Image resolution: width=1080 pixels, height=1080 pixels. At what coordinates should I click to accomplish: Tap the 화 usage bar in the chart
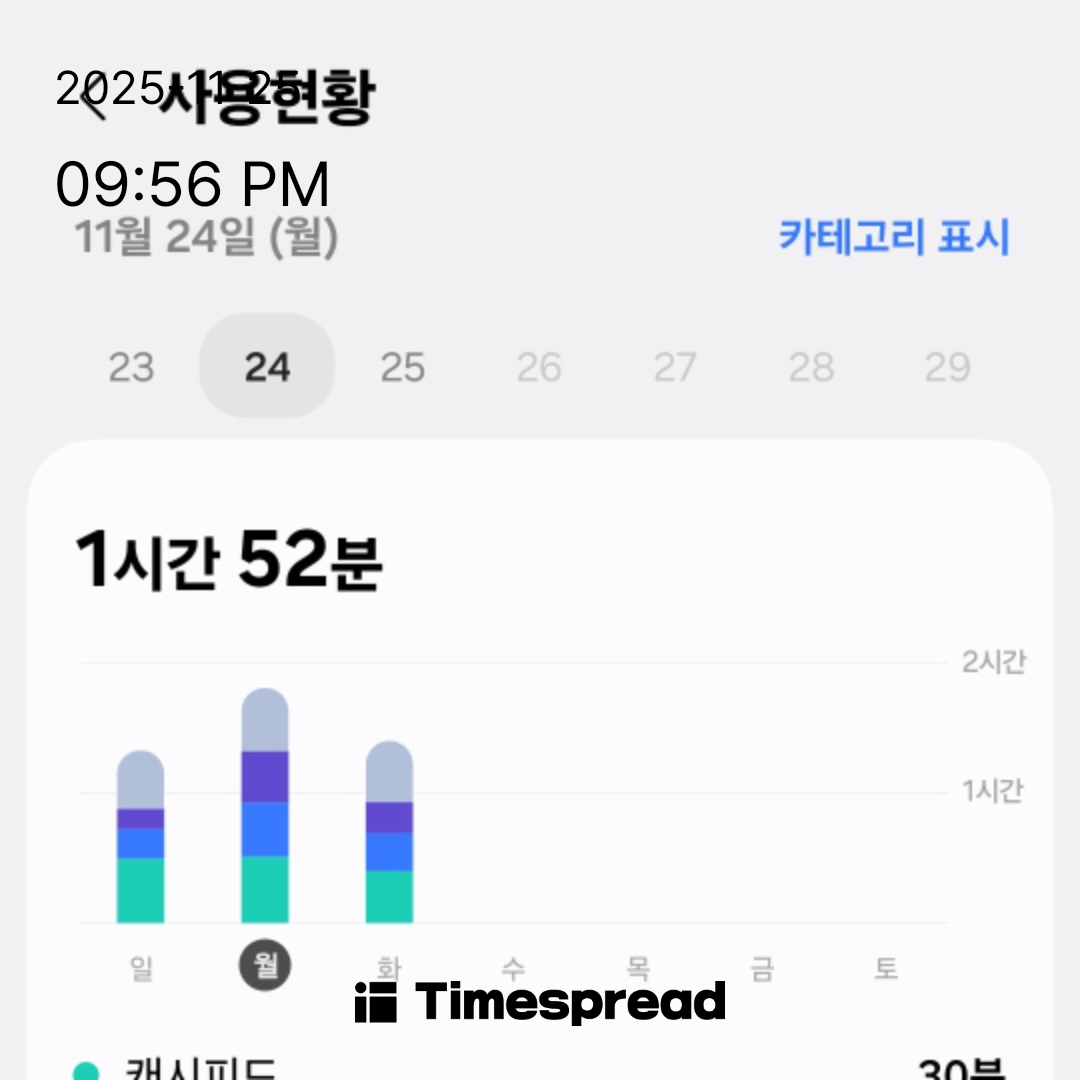coord(389,833)
